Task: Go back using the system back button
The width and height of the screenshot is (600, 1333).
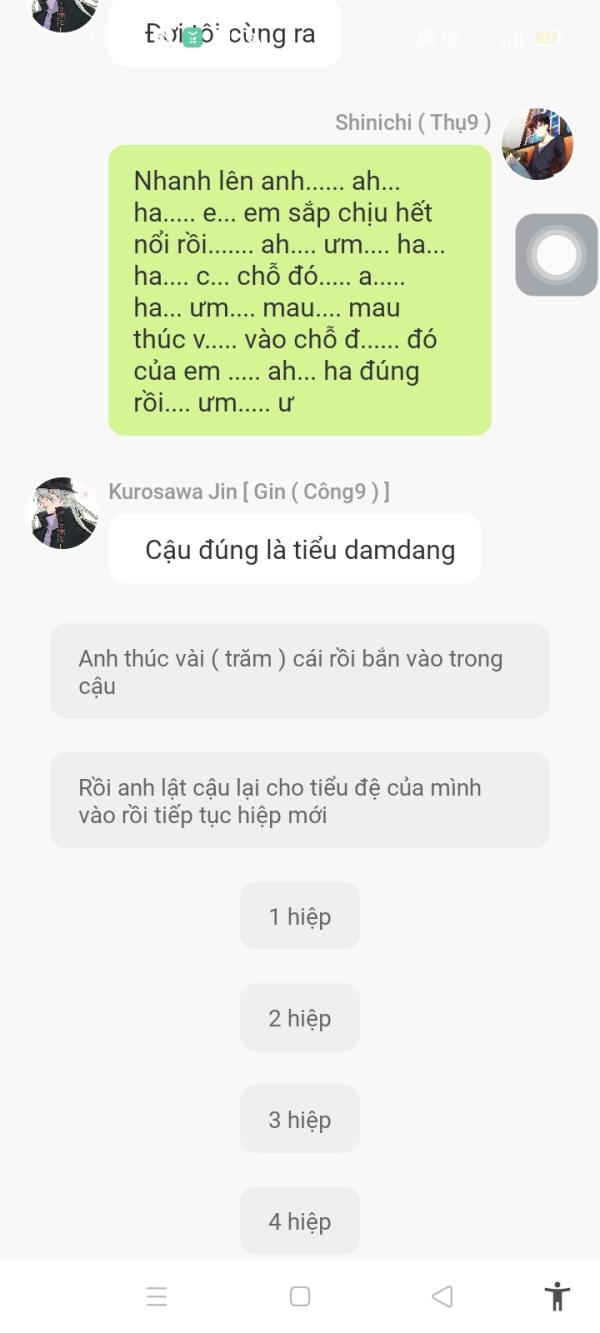Action: coord(442,1296)
